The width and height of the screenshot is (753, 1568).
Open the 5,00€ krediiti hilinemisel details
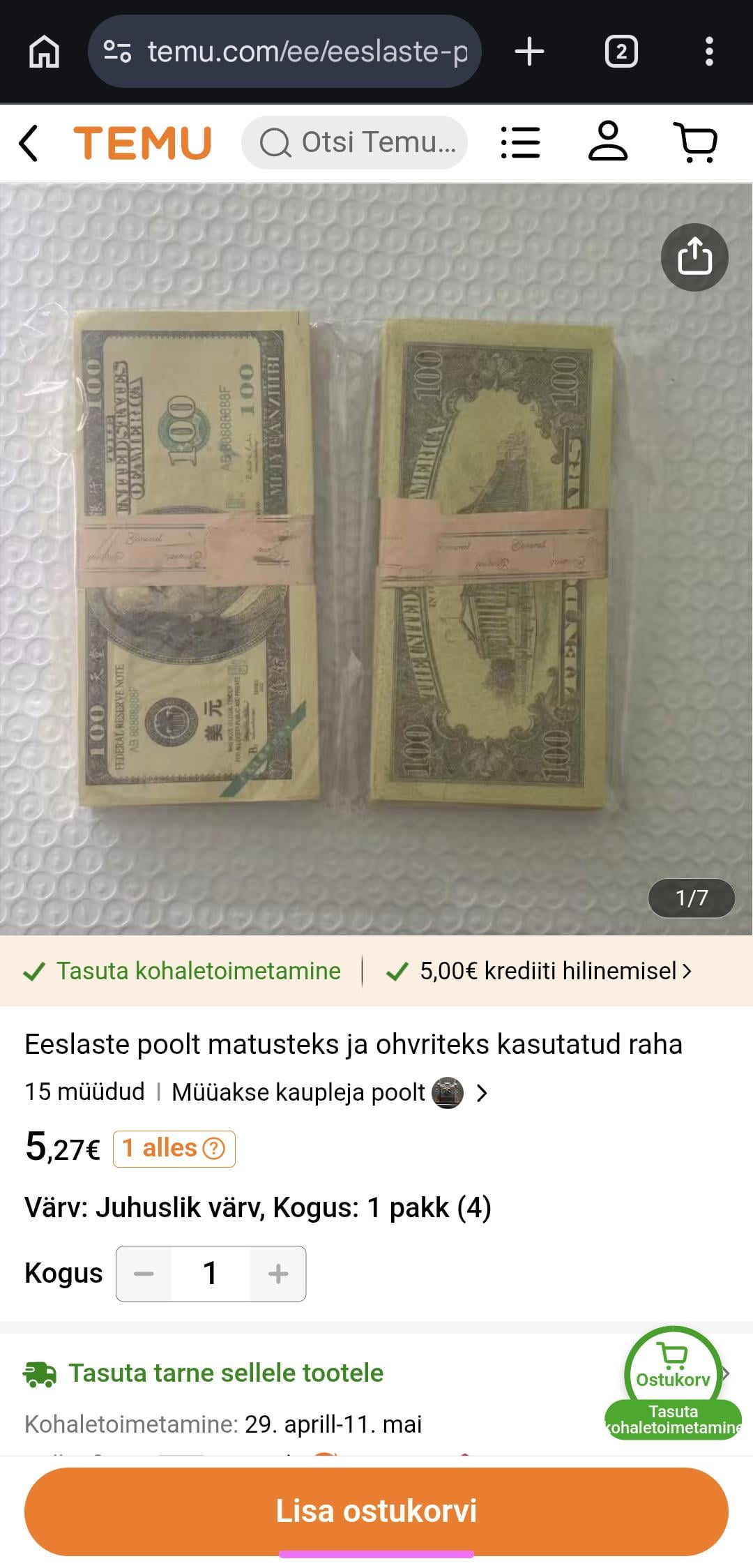(x=539, y=971)
